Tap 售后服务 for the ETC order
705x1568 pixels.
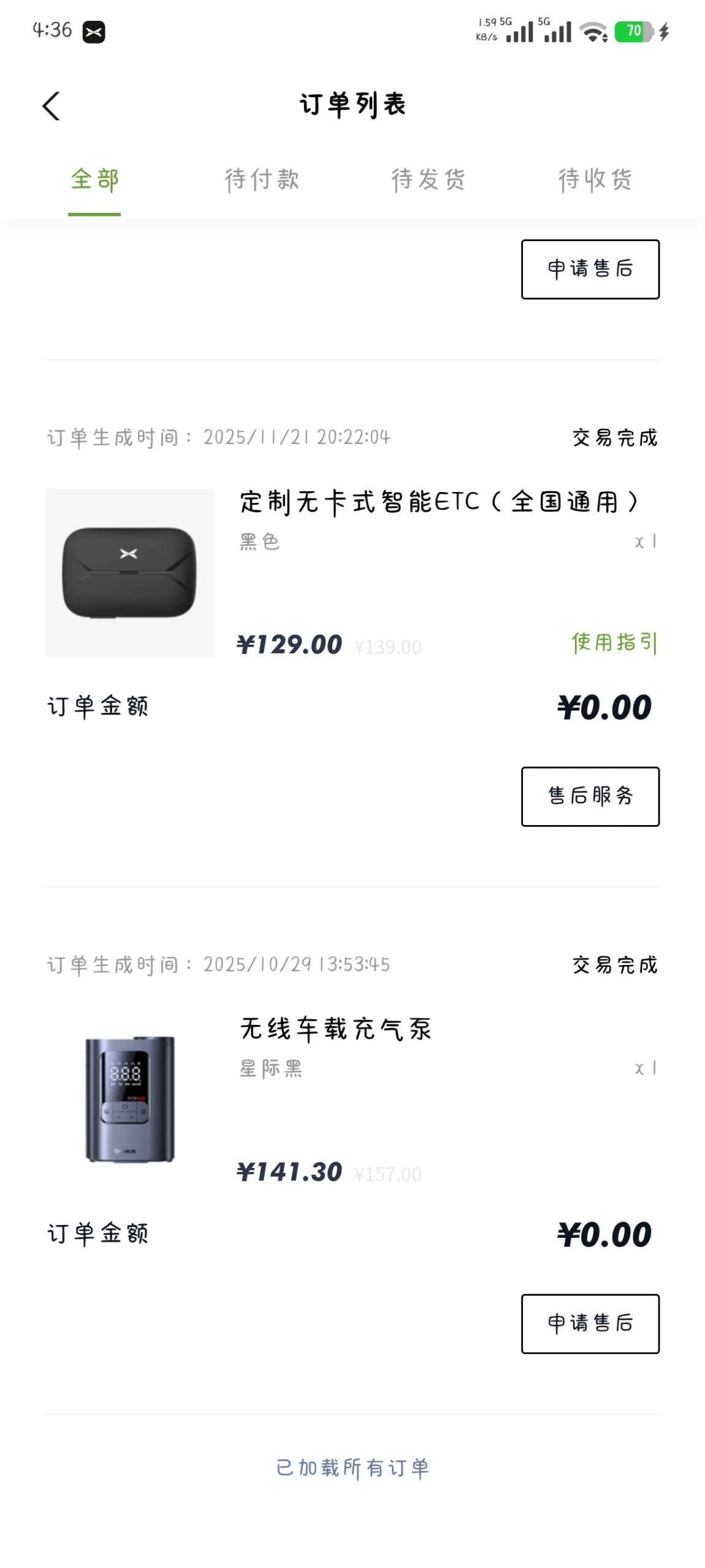tap(590, 796)
